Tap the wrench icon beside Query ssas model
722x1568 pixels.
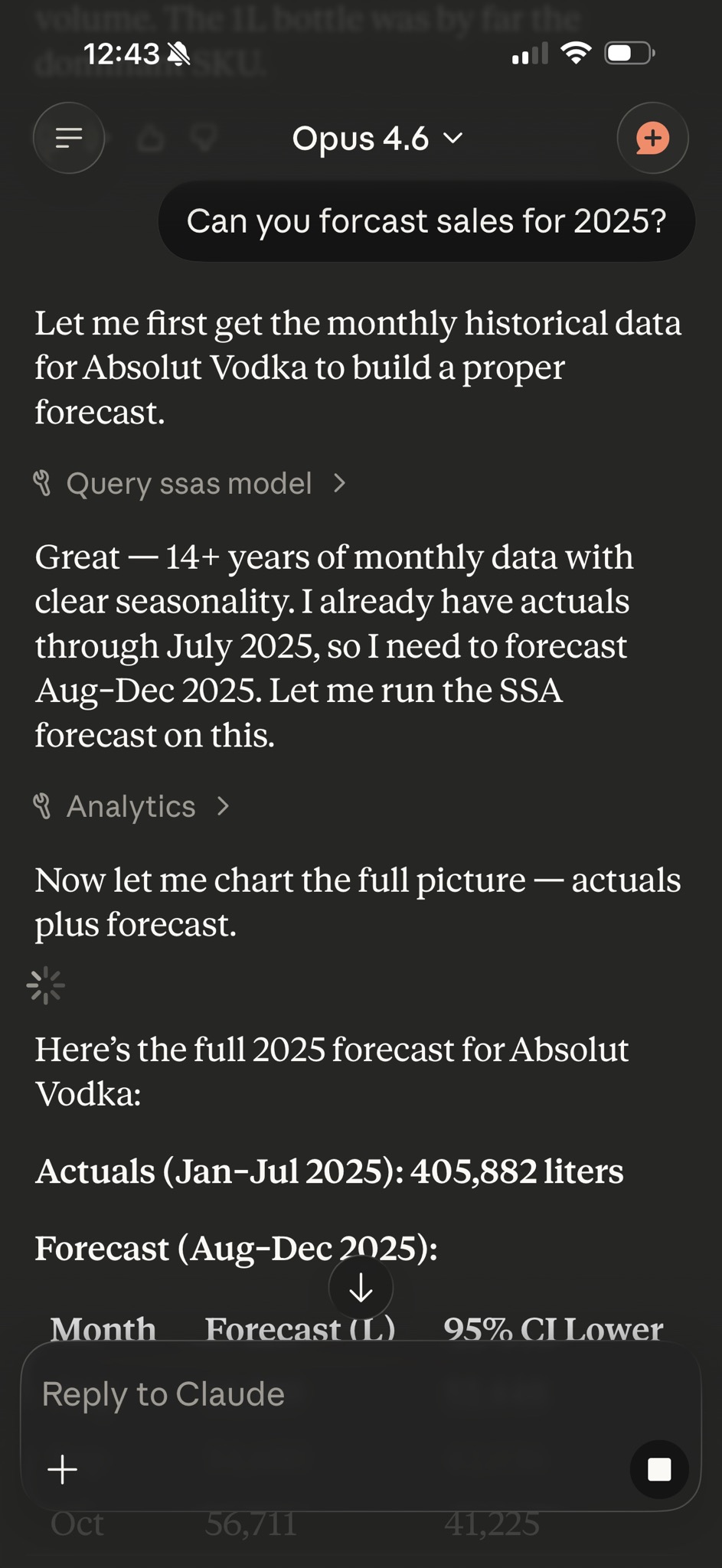[44, 483]
